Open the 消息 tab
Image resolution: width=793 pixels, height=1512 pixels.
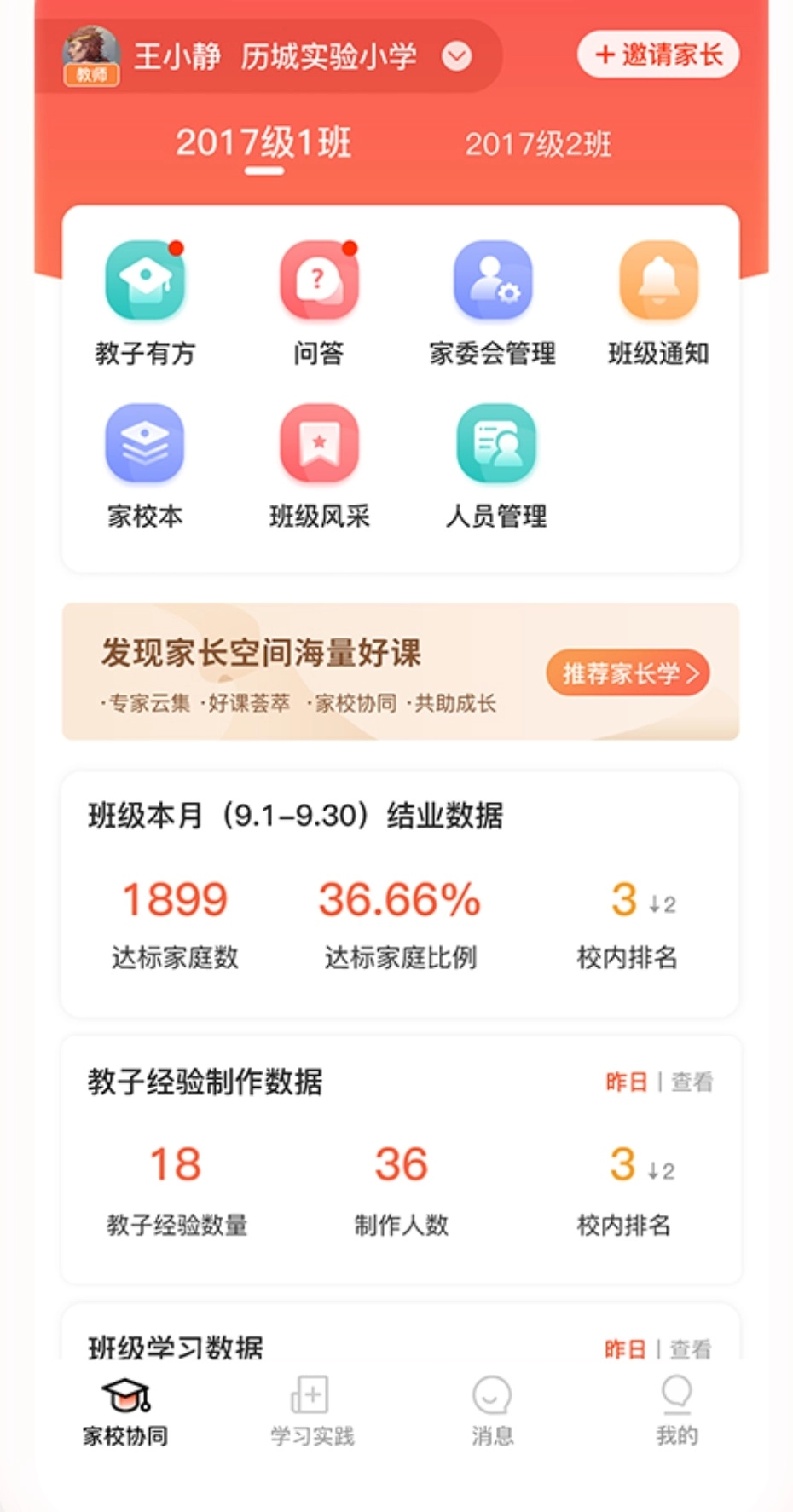[x=492, y=1411]
